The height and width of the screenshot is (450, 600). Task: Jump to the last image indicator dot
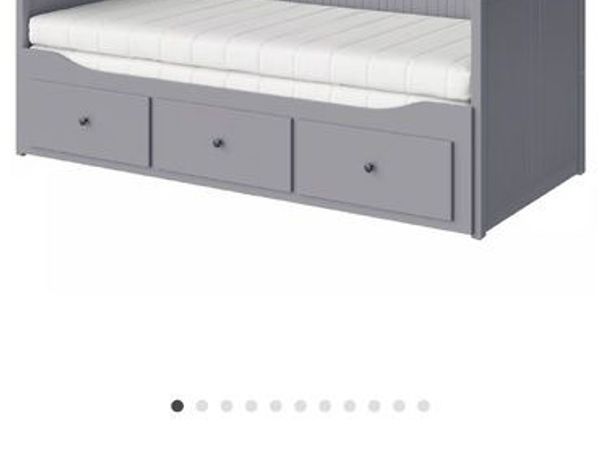(x=423, y=406)
